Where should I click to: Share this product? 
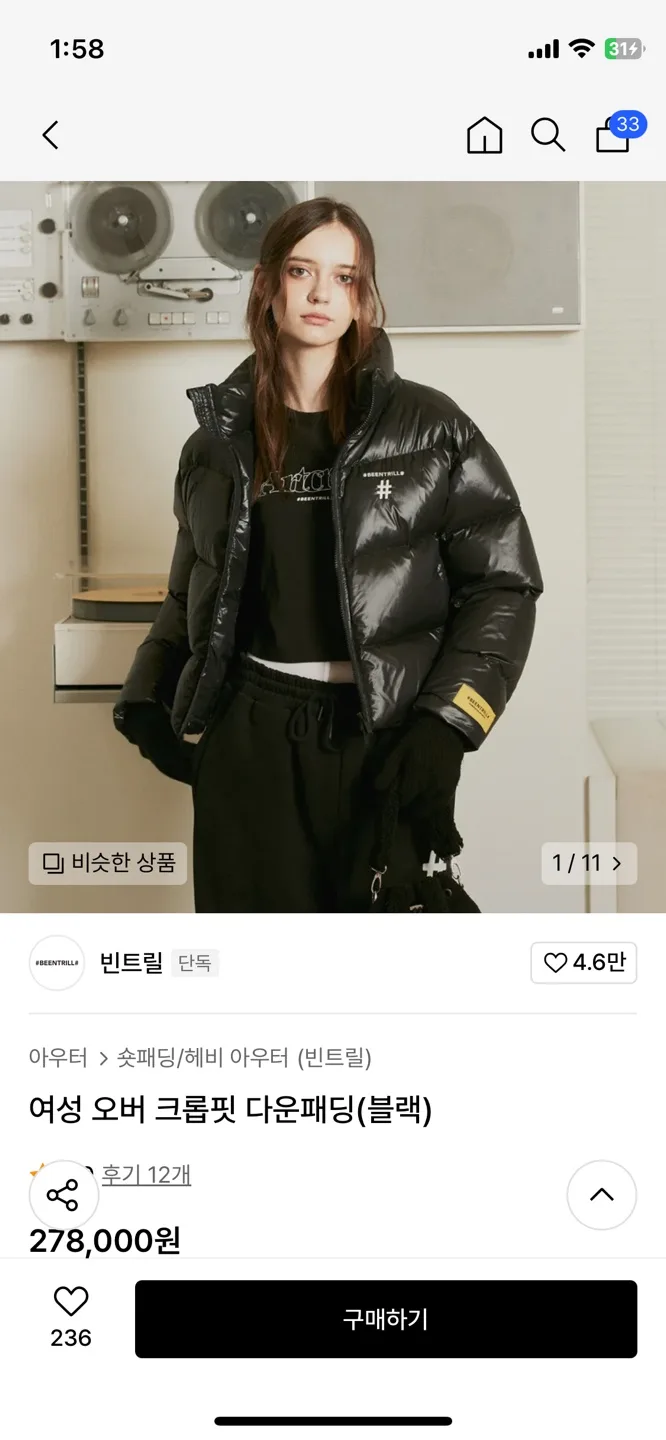[64, 1195]
